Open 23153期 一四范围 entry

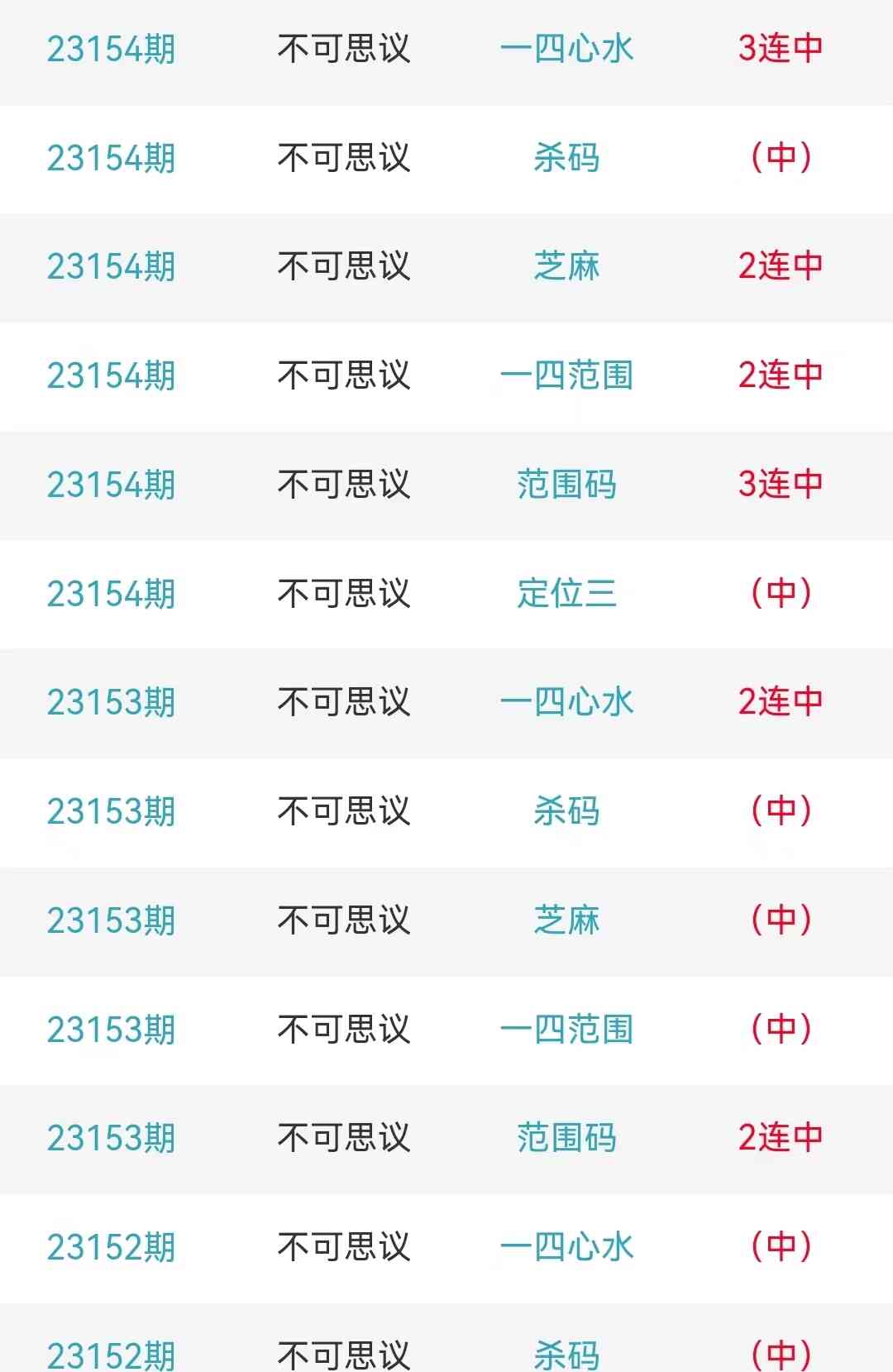pyautogui.click(x=566, y=1030)
